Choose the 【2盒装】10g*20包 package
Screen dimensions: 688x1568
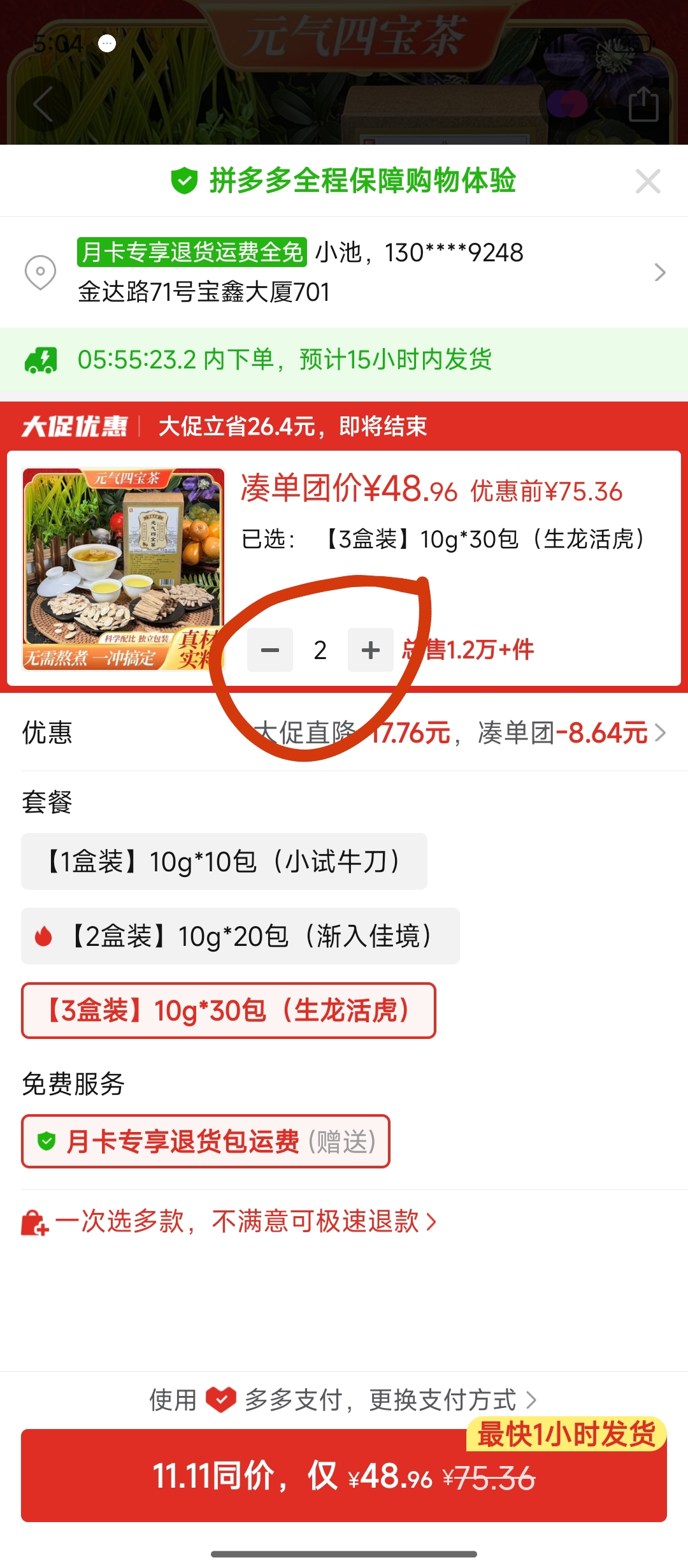240,936
